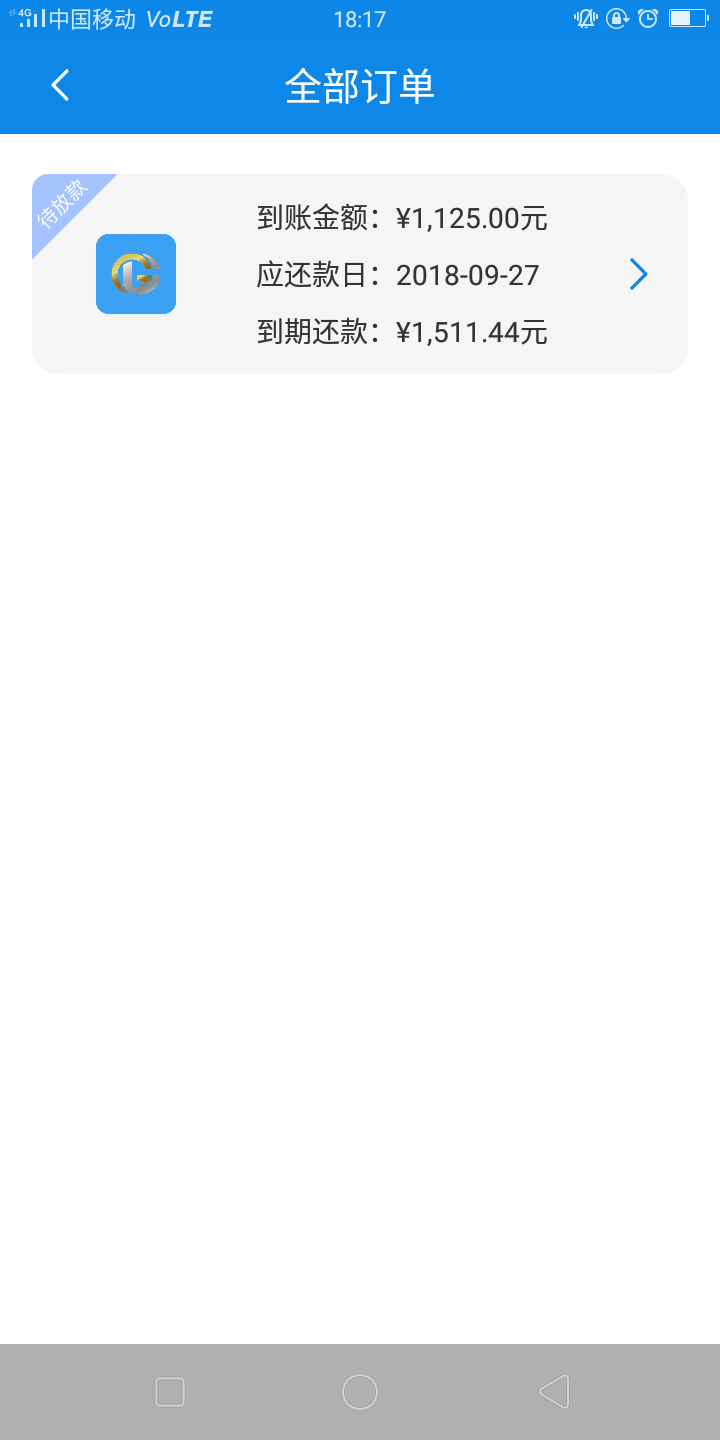Go back using the header arrow
Image resolution: width=720 pixels, height=1440 pixels.
click(60, 86)
